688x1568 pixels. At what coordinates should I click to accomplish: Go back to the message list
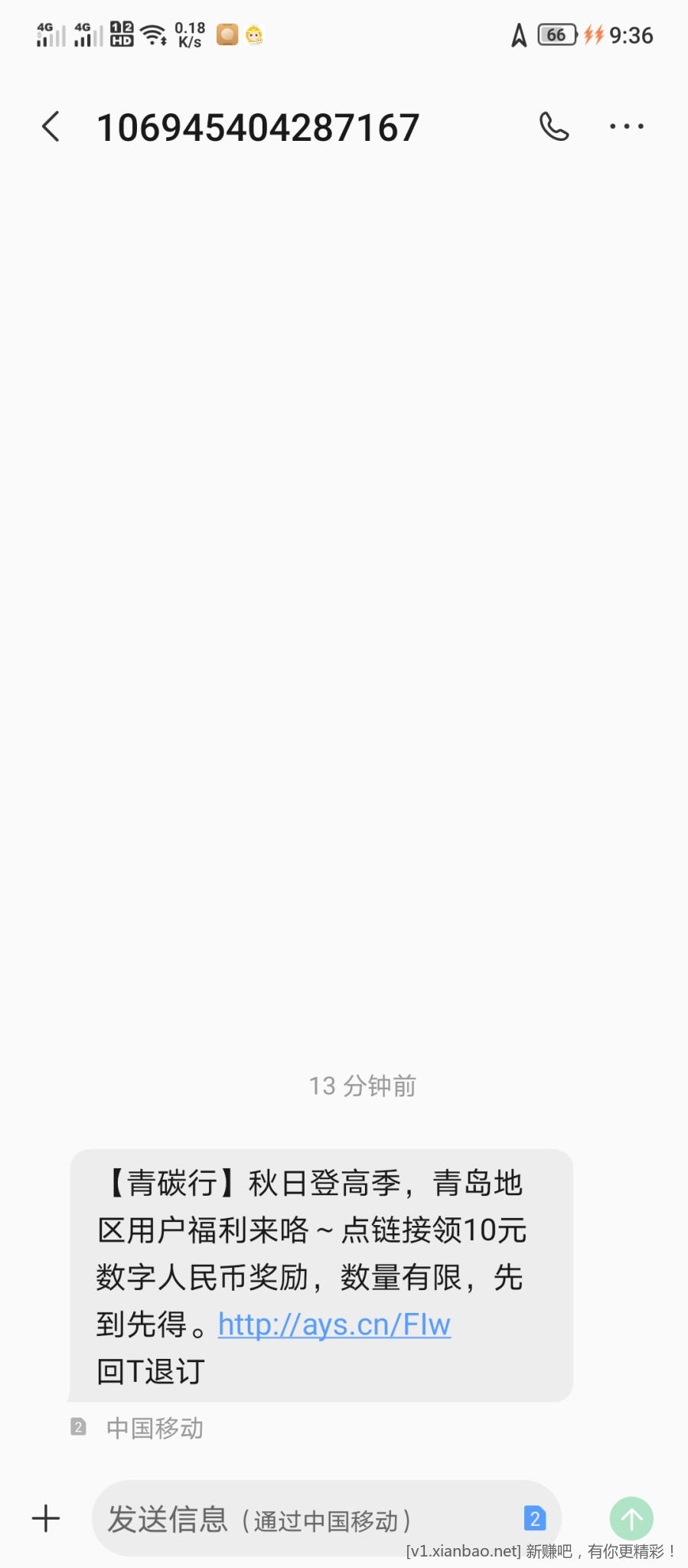(x=51, y=126)
